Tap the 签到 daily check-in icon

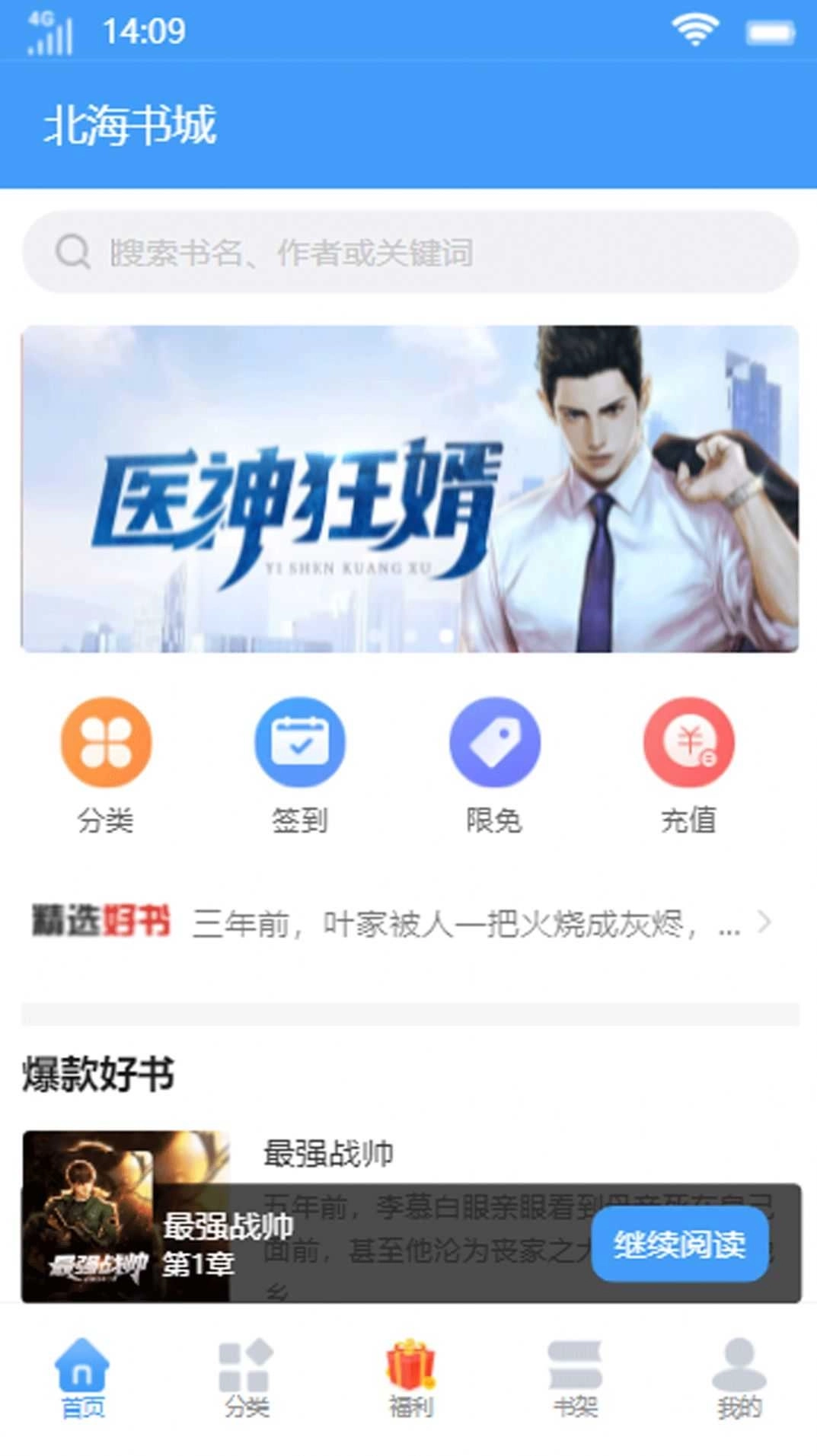[300, 742]
